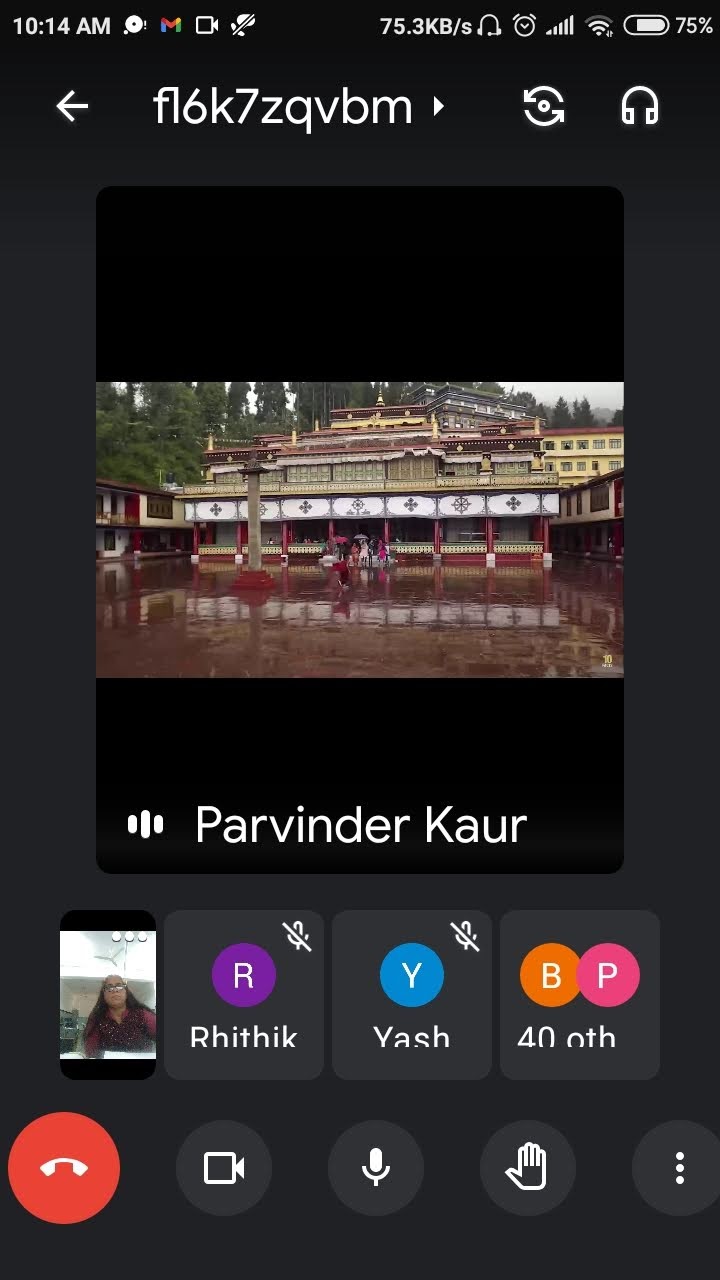The image size is (720, 1280).
Task: Raise your hand
Action: [x=528, y=1168]
